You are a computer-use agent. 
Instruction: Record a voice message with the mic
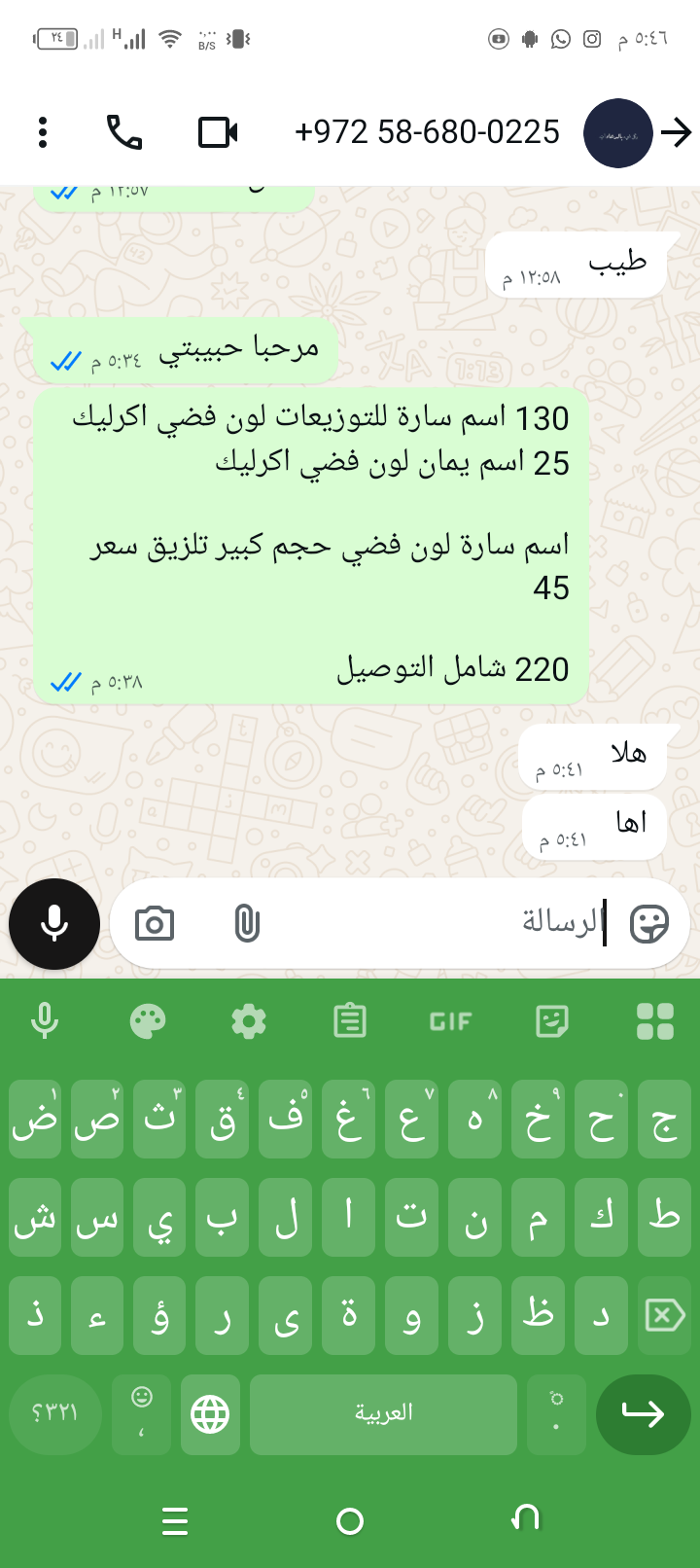(x=54, y=924)
